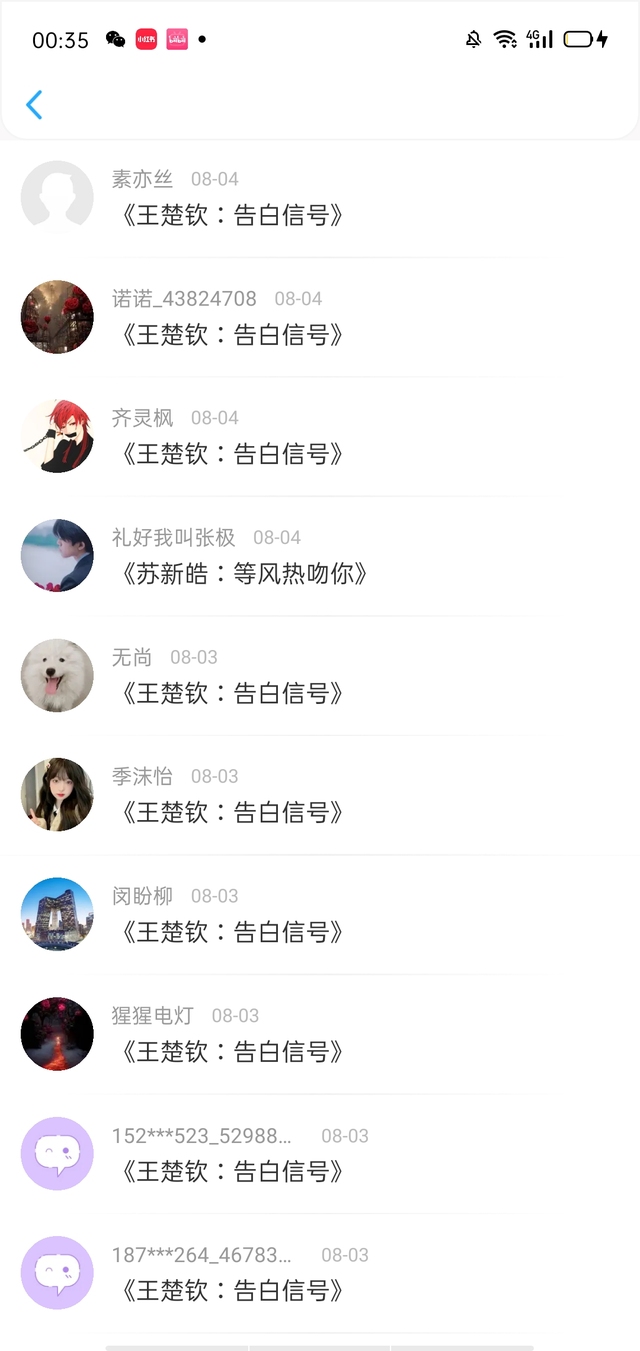View the entry posted by 无尚

coord(232,692)
